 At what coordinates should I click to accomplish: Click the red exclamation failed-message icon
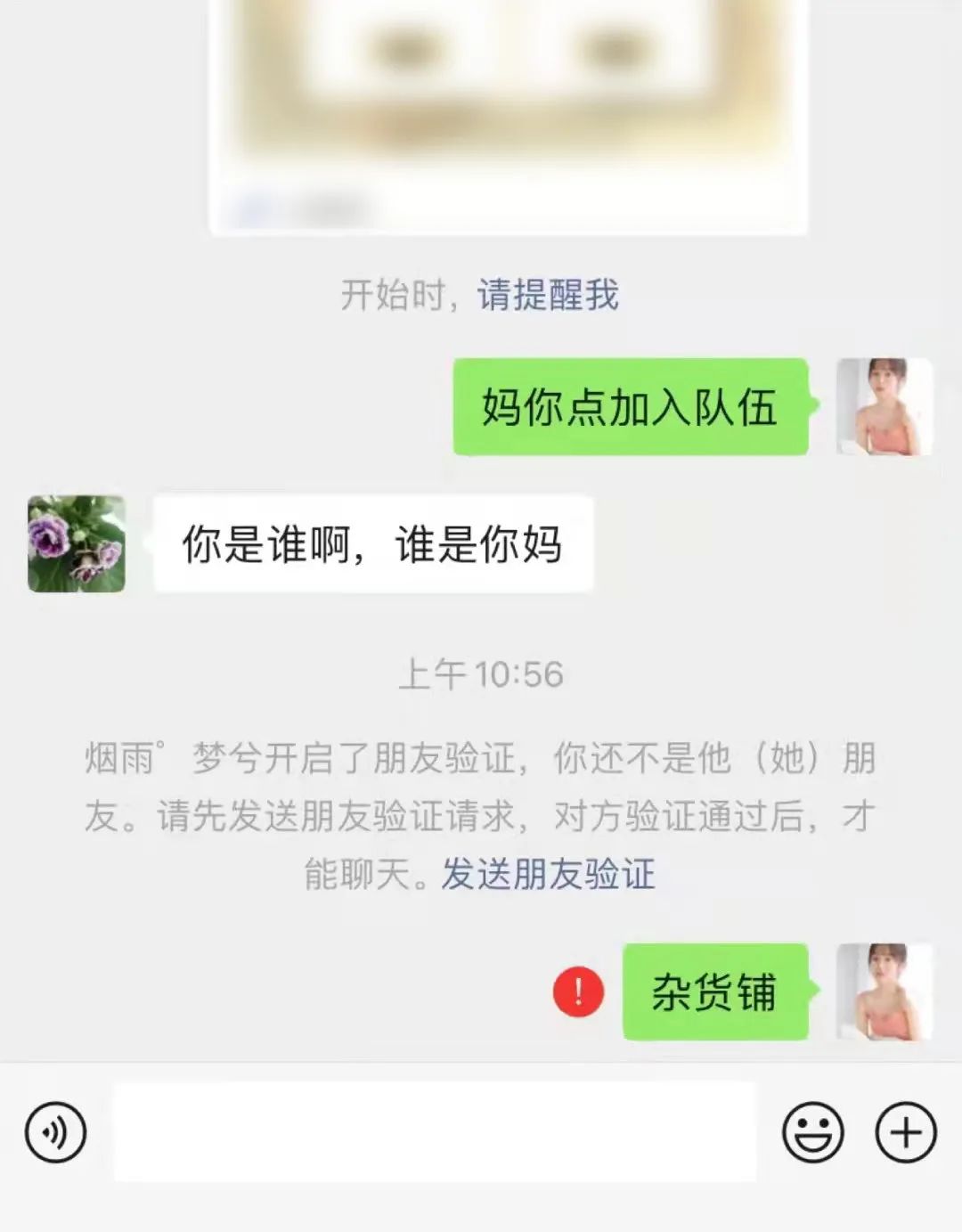click(x=577, y=990)
